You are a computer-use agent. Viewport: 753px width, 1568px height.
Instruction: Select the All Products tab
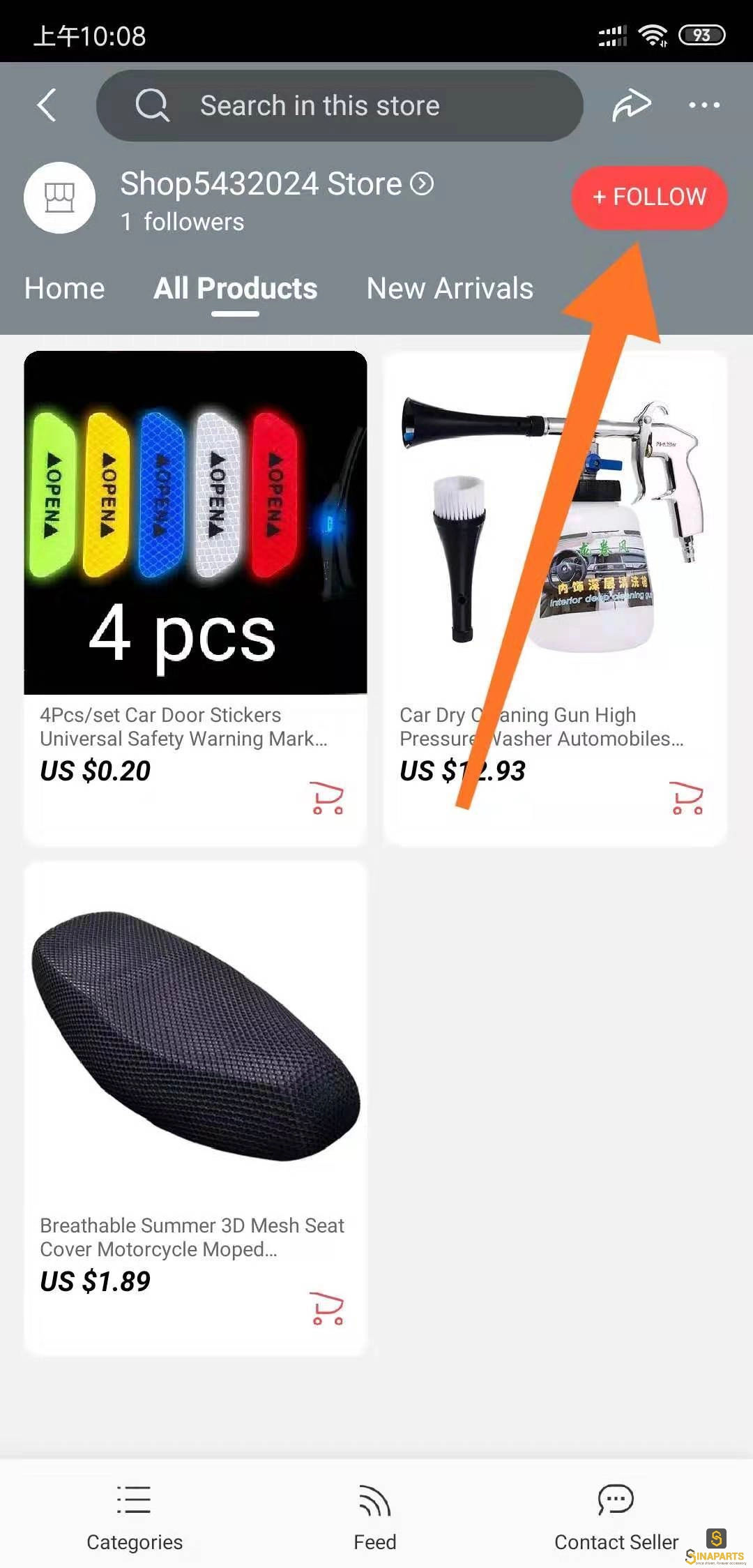236,288
